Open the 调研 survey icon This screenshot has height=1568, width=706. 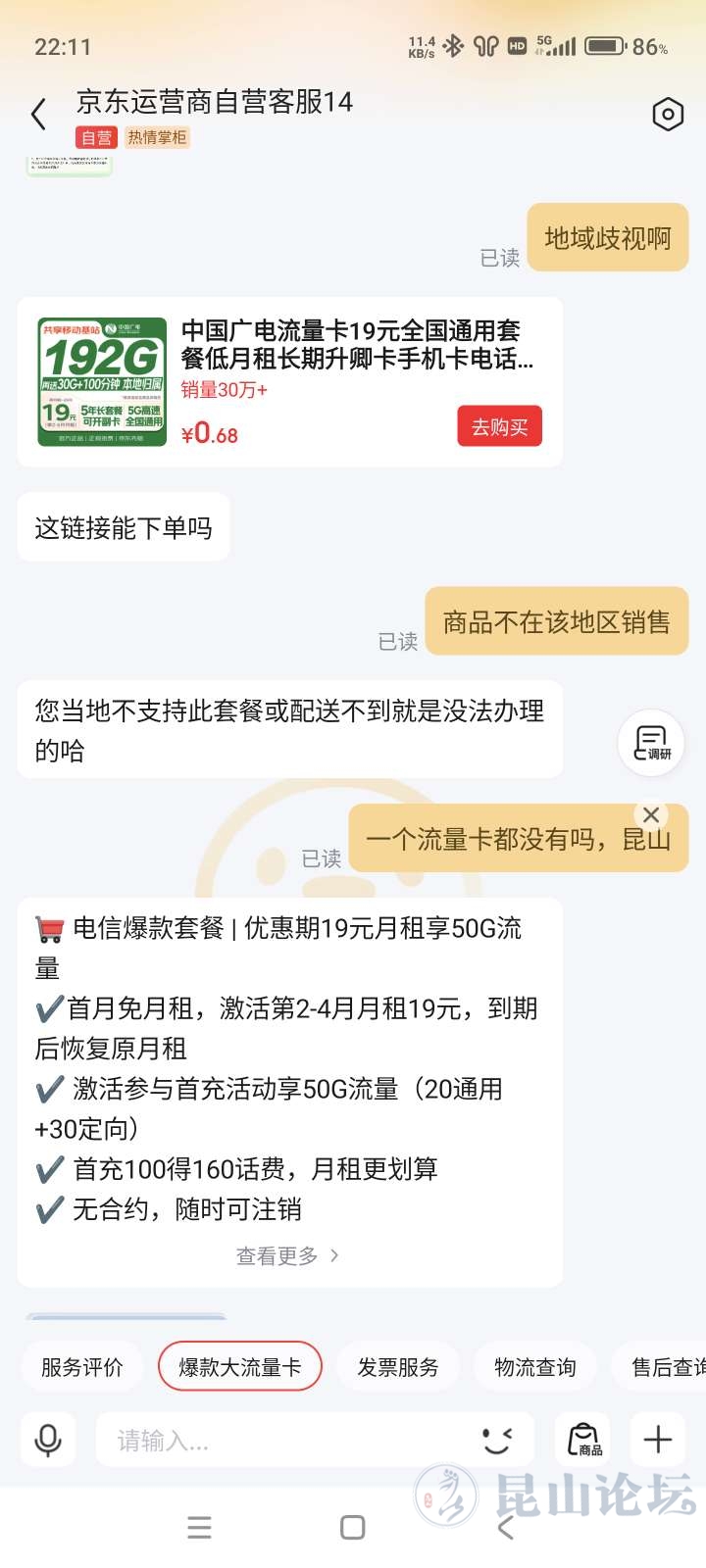(x=650, y=743)
